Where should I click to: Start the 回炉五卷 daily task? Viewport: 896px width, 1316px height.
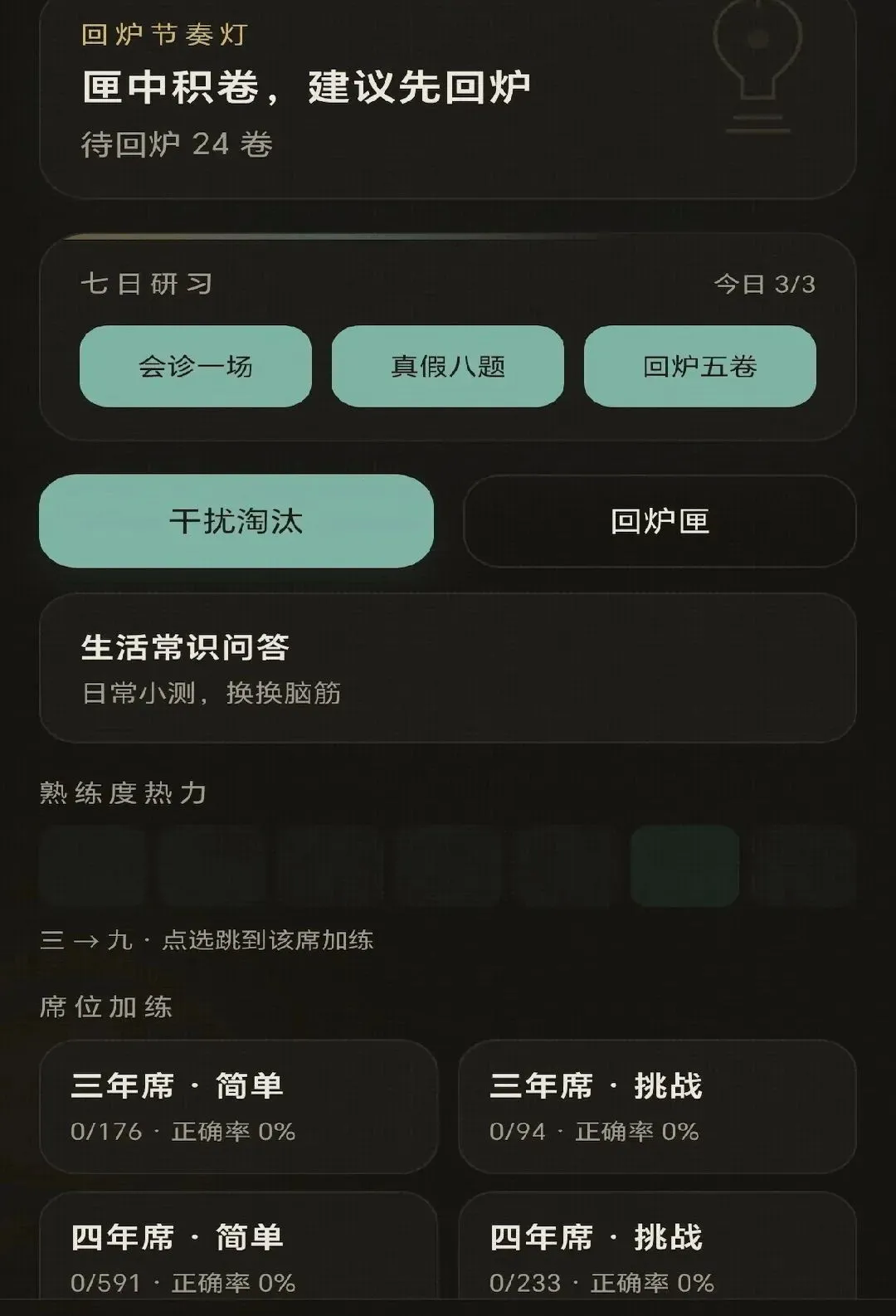(x=700, y=366)
